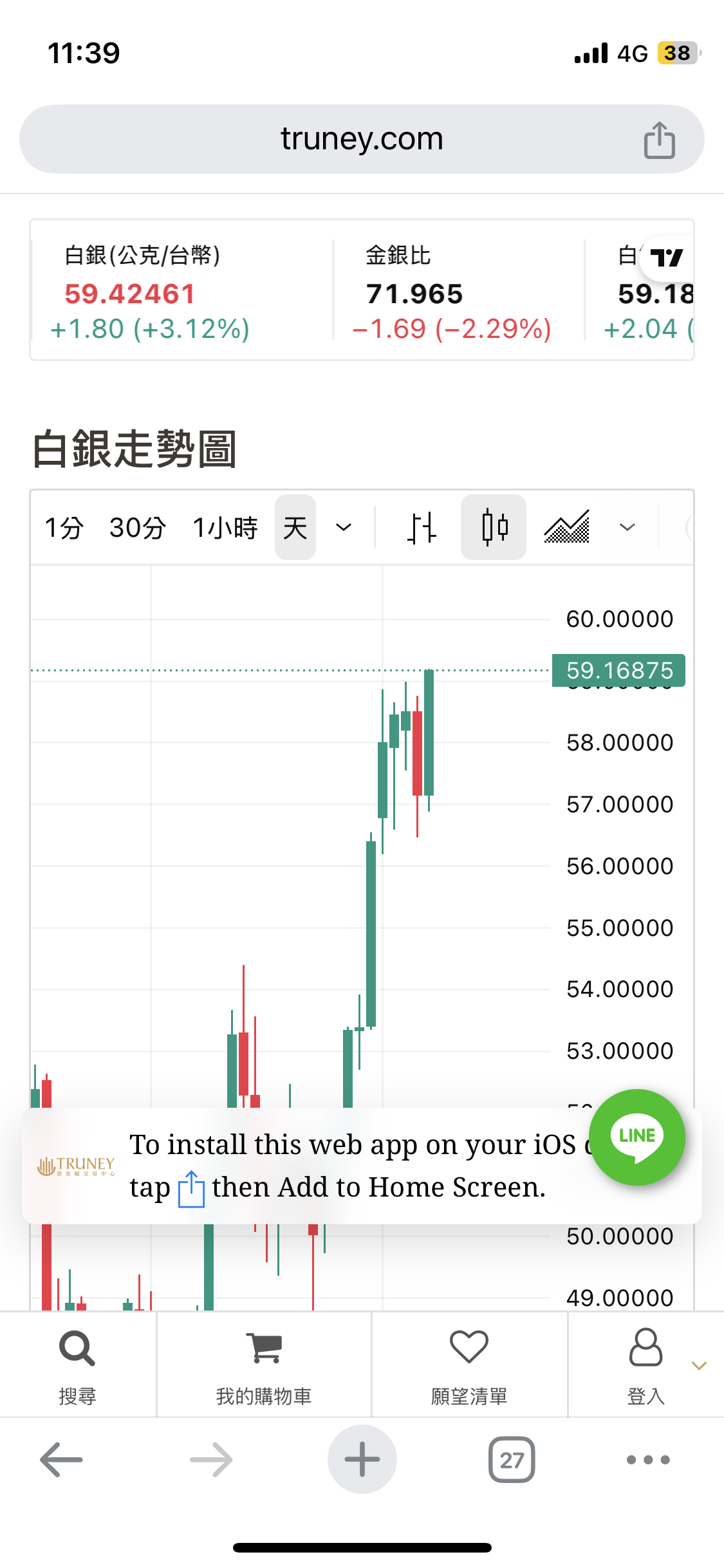Choose the area chart style icon

click(x=566, y=527)
